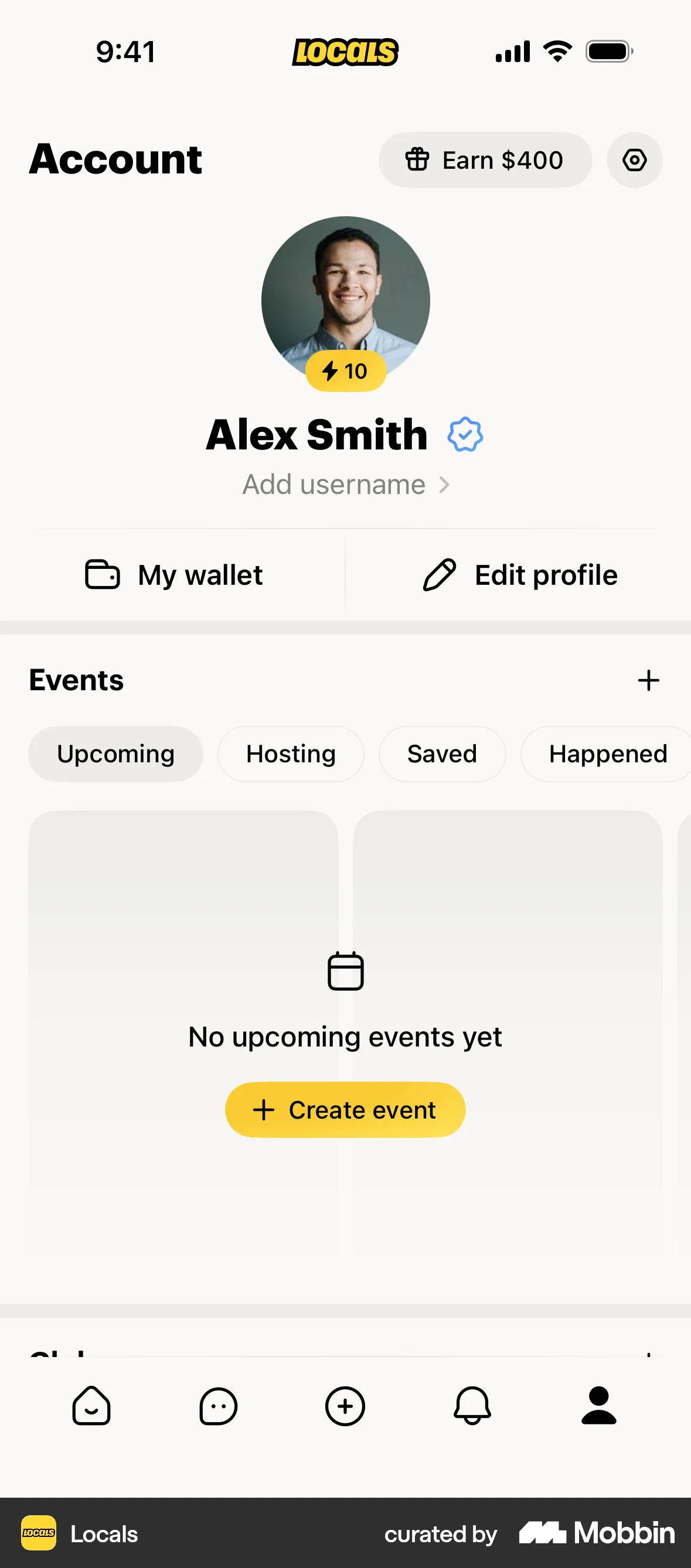Tap the home icon in bottom navigation
This screenshot has height=1568, width=691.
(91, 1407)
